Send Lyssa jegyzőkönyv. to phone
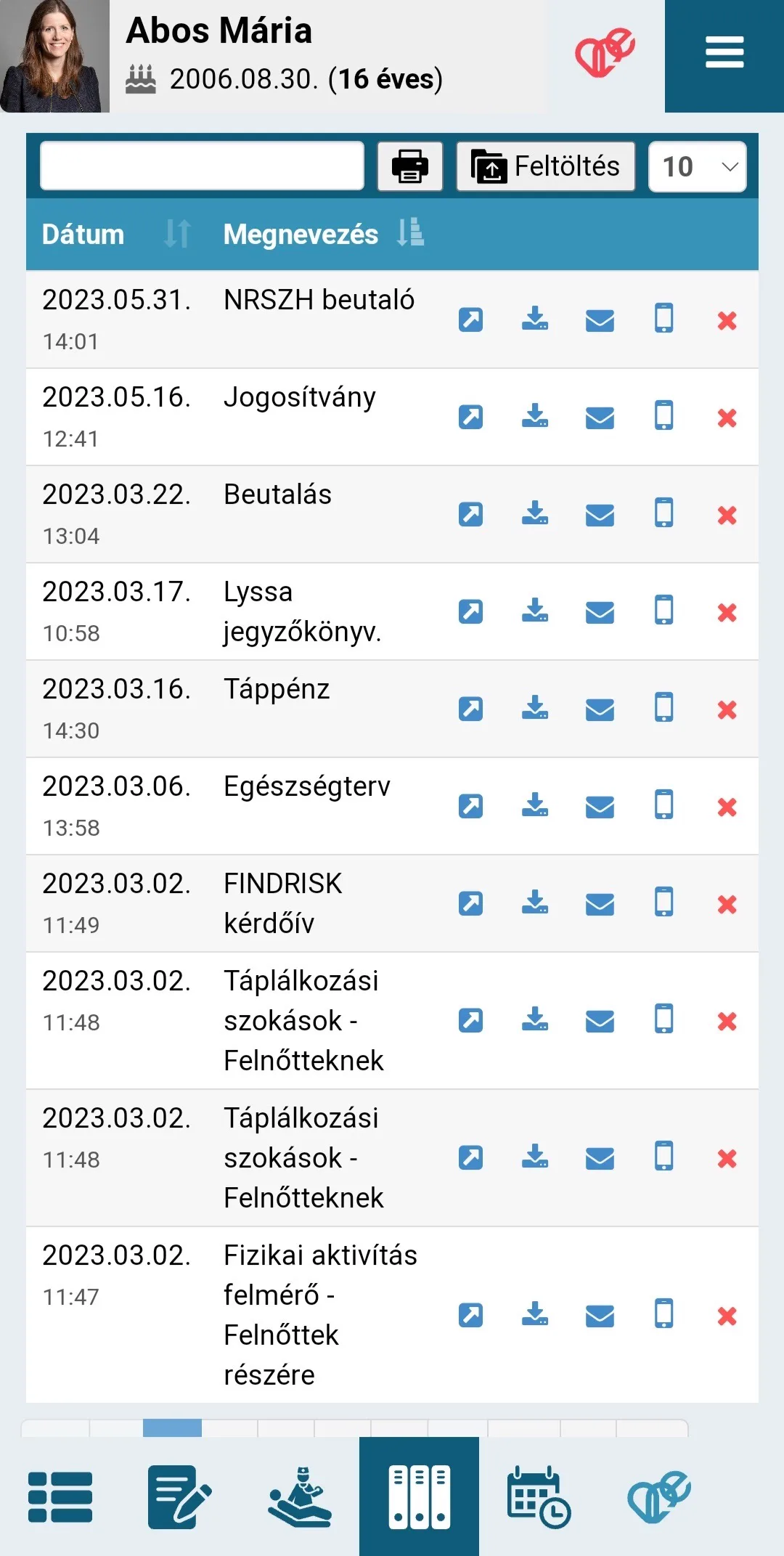The width and height of the screenshot is (784, 1556). point(664,611)
